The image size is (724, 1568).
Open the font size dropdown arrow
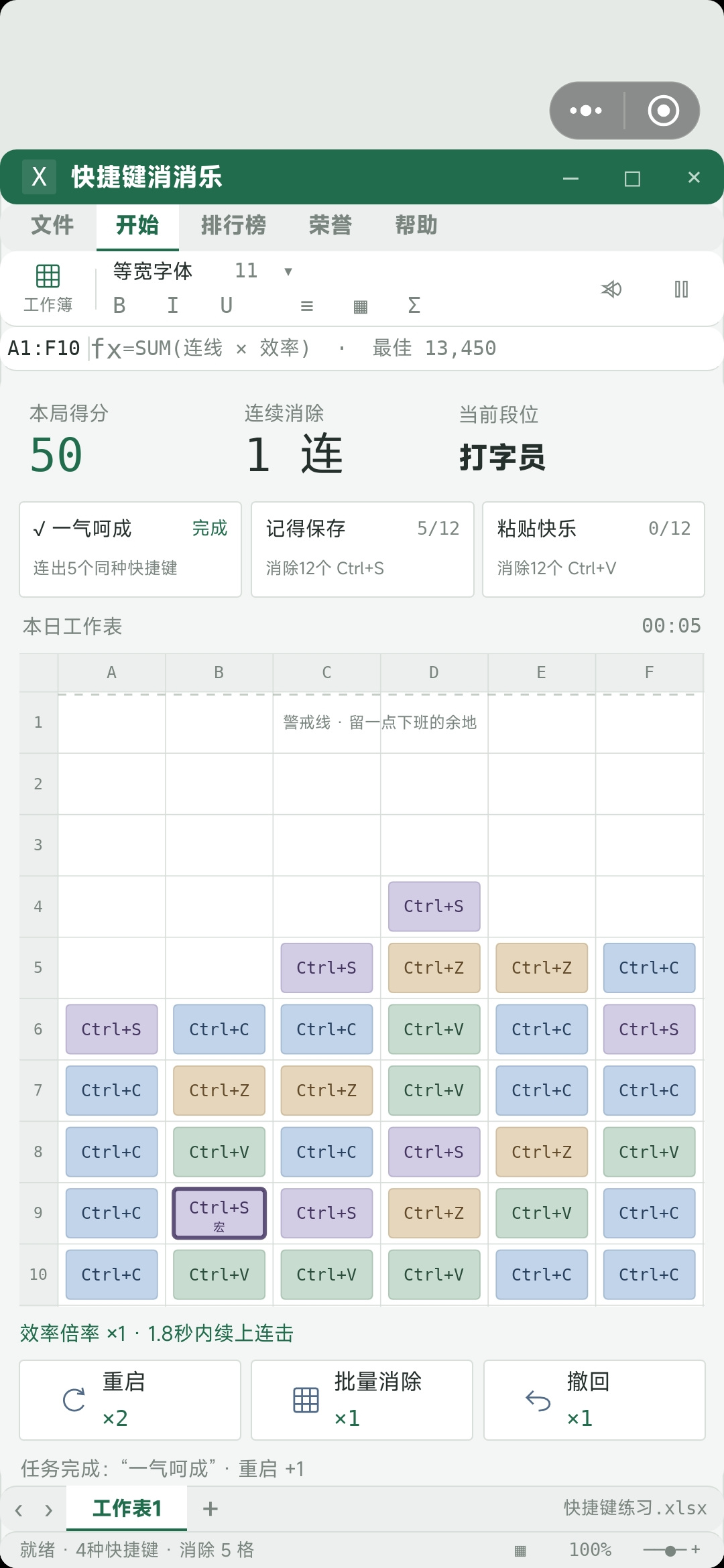tap(288, 271)
